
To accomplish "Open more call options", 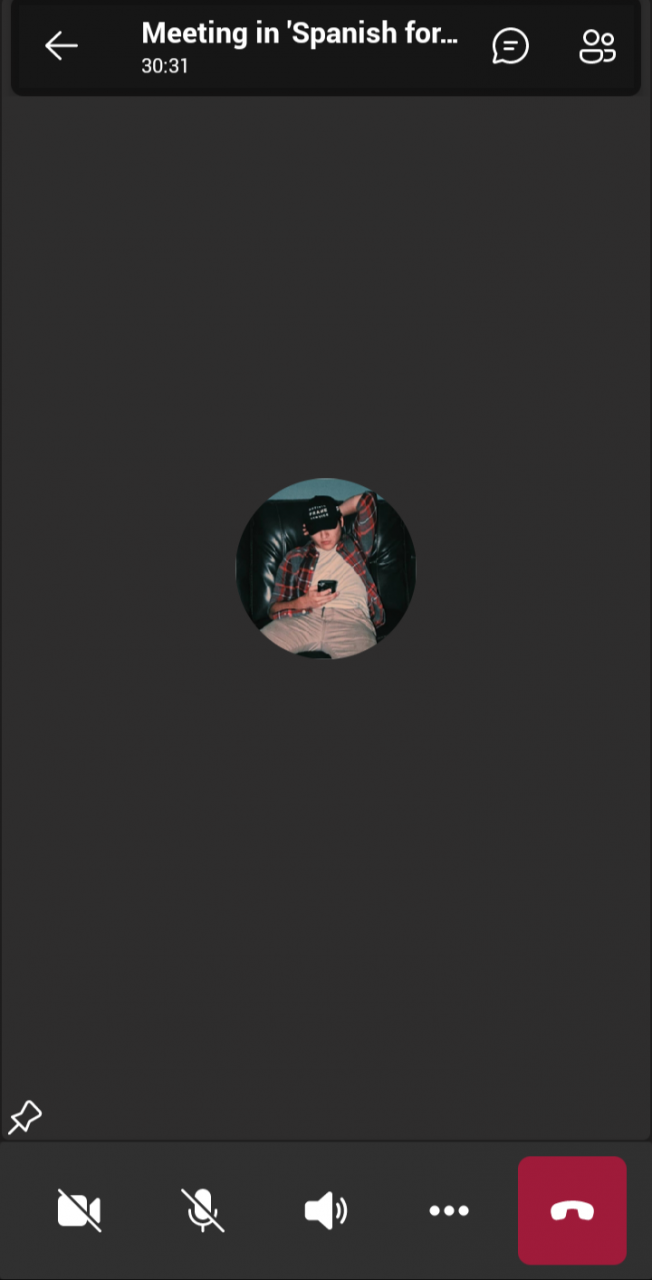I will [x=449, y=1211].
